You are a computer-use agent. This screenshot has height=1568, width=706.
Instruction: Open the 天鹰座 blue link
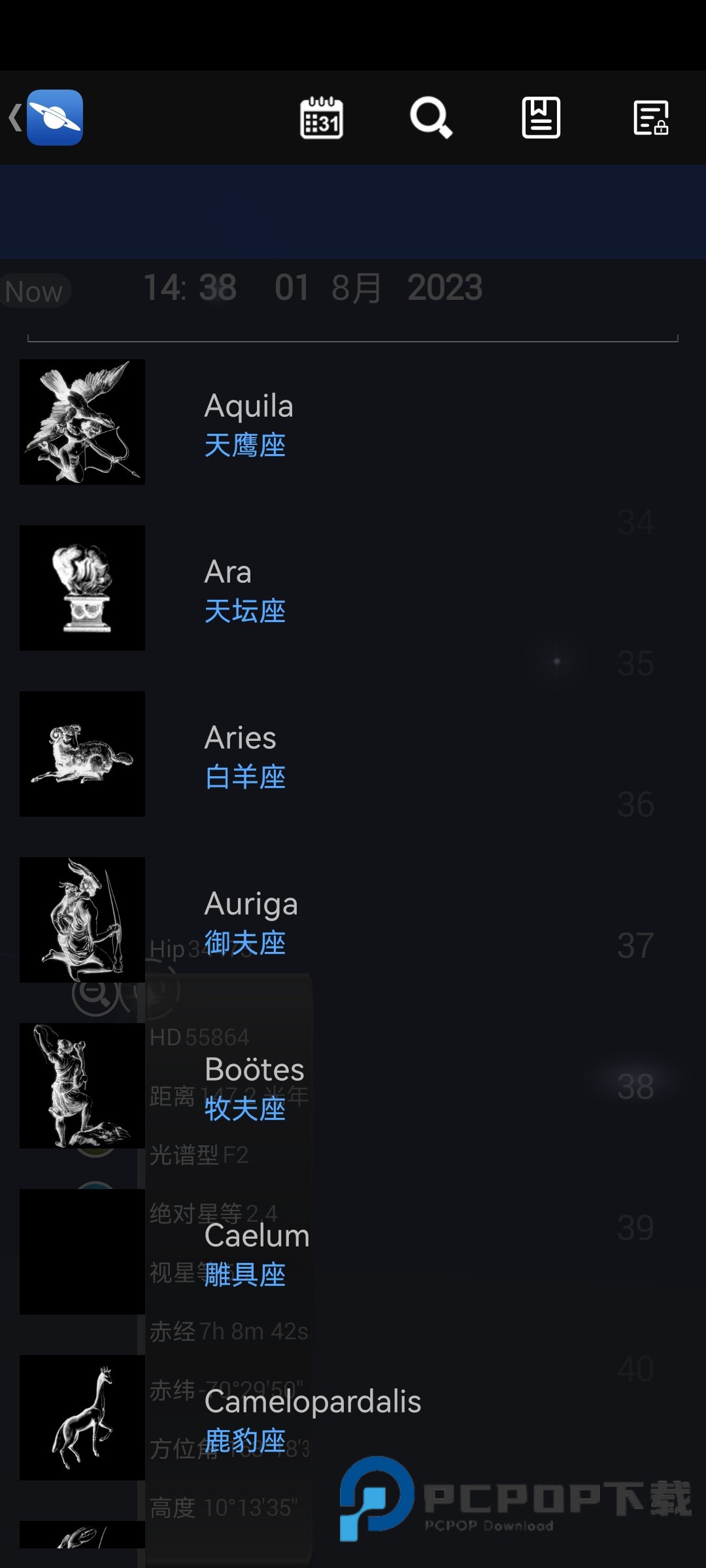244,446
